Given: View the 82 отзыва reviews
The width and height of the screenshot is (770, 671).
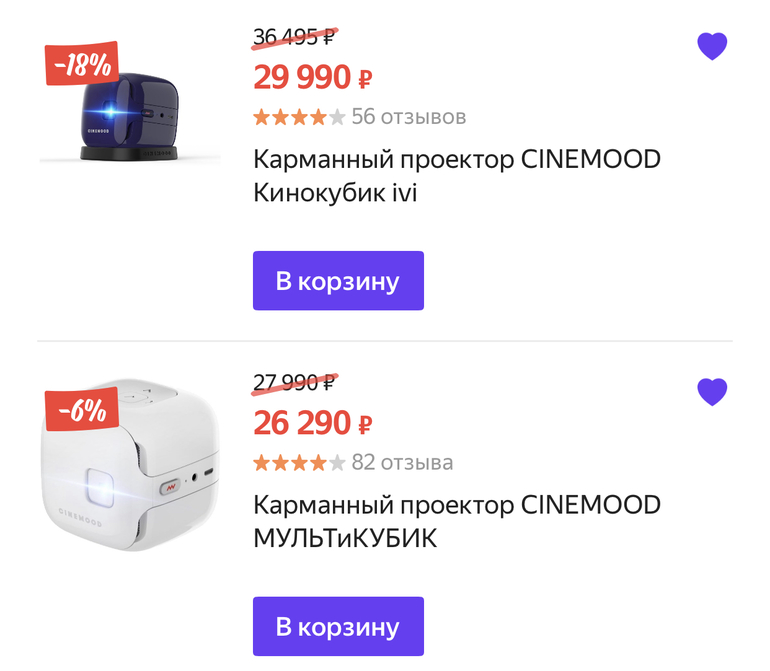Looking at the screenshot, I should (402, 463).
